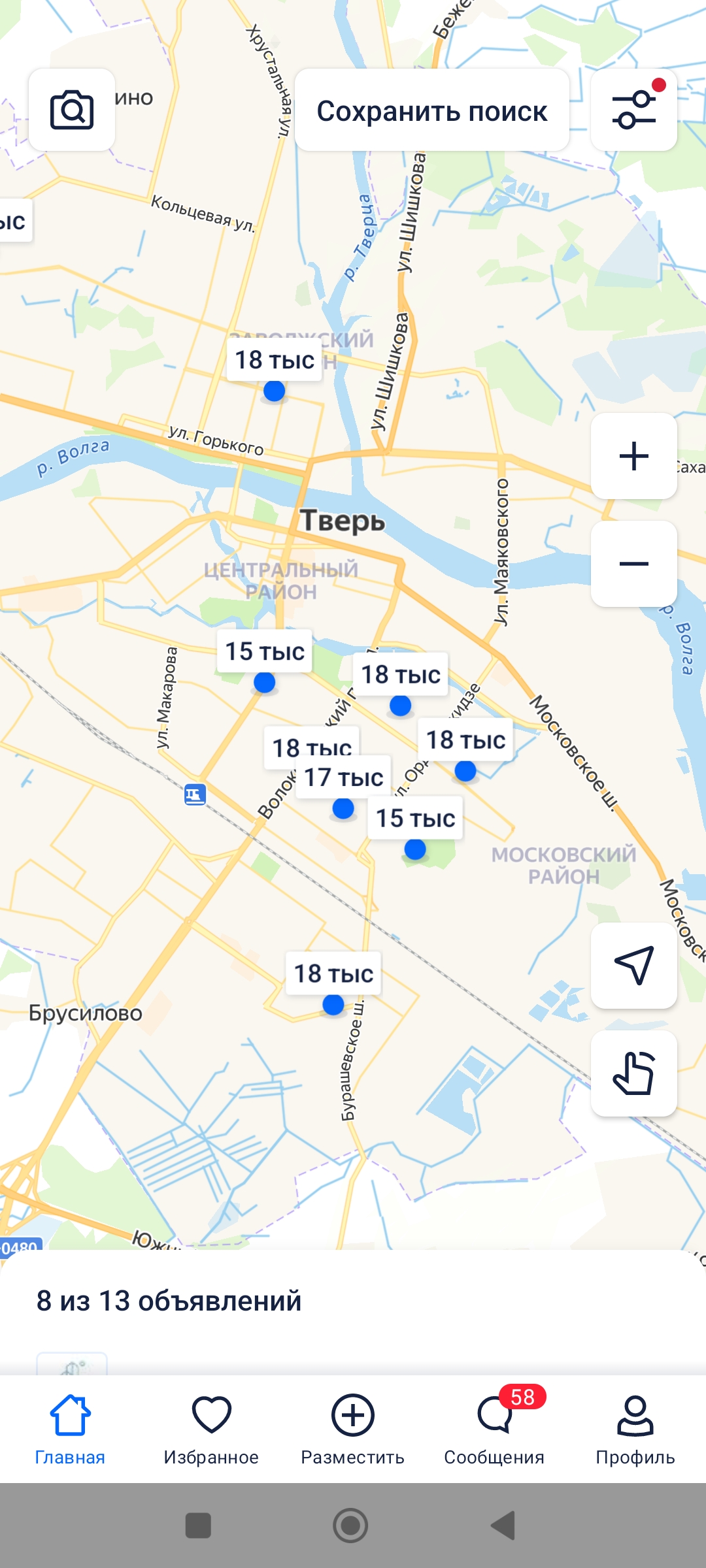Open the 18 тыс marker near Бурашевское ш.

pyautogui.click(x=333, y=974)
